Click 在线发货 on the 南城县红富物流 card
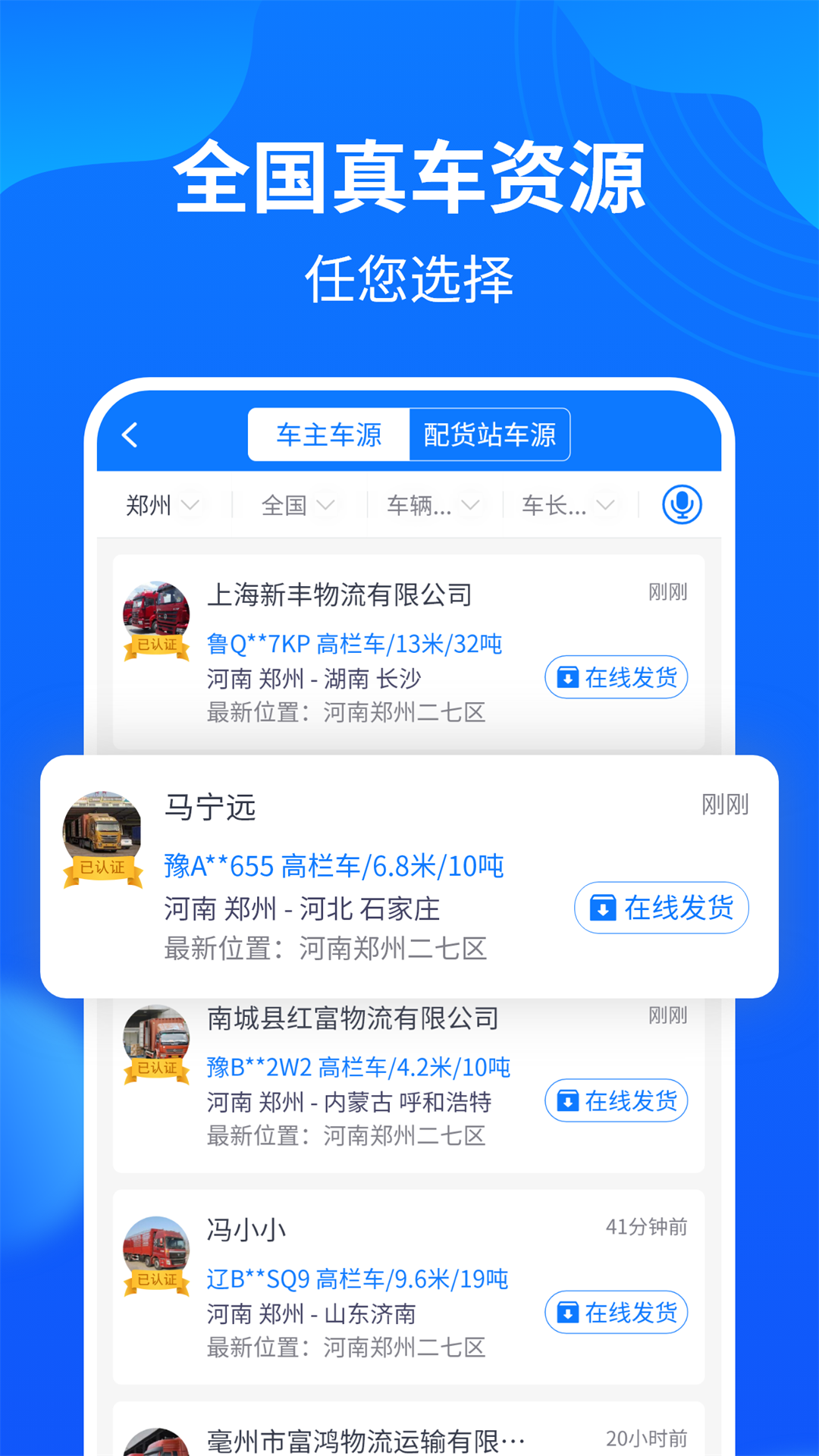819x1456 pixels. click(x=616, y=1100)
